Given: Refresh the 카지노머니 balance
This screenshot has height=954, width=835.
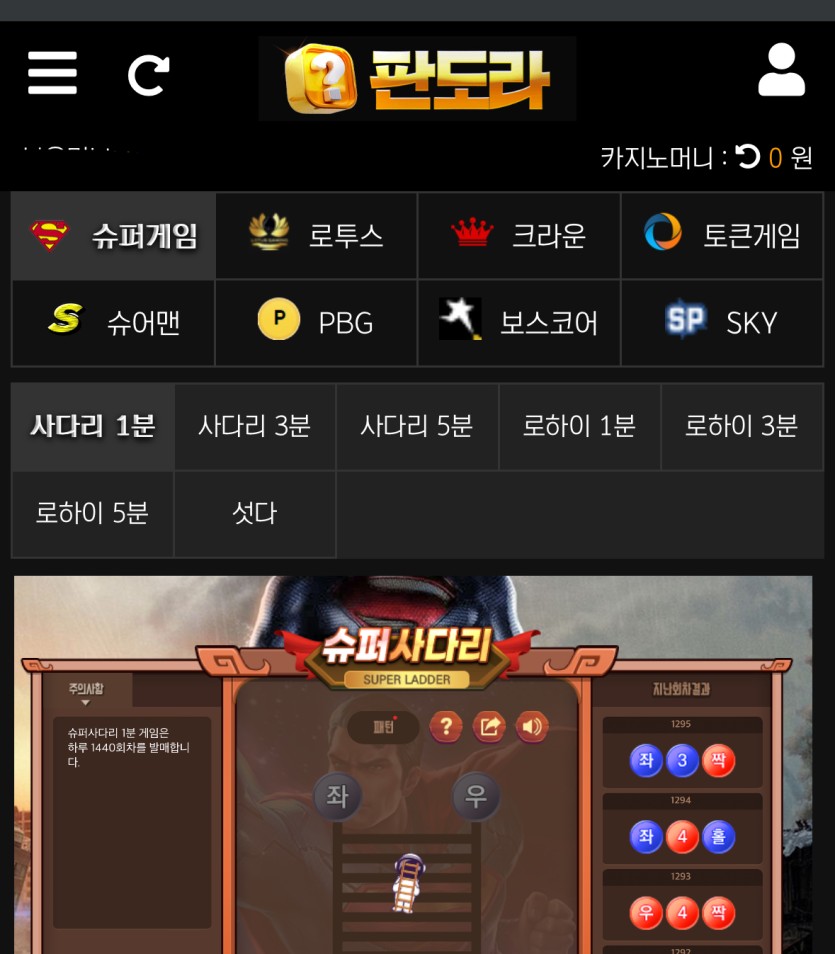Looking at the screenshot, I should click(748, 156).
